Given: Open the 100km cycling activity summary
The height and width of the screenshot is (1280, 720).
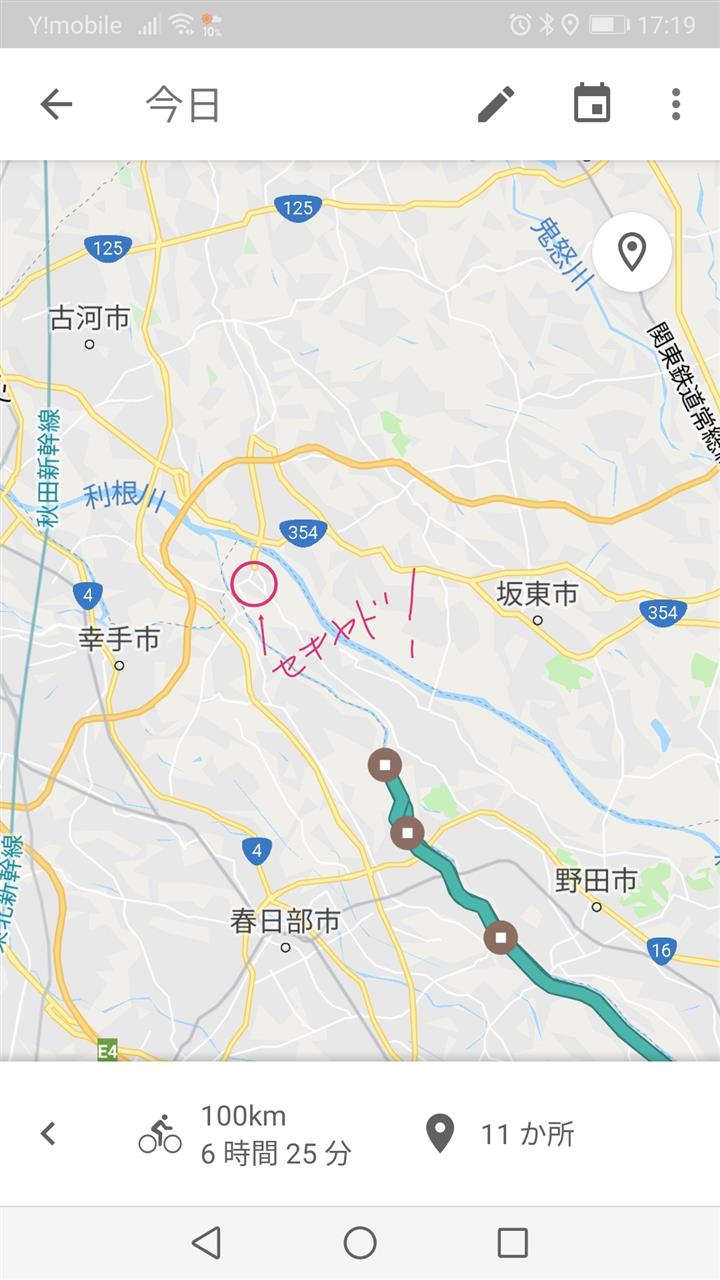Looking at the screenshot, I should coord(245,1134).
